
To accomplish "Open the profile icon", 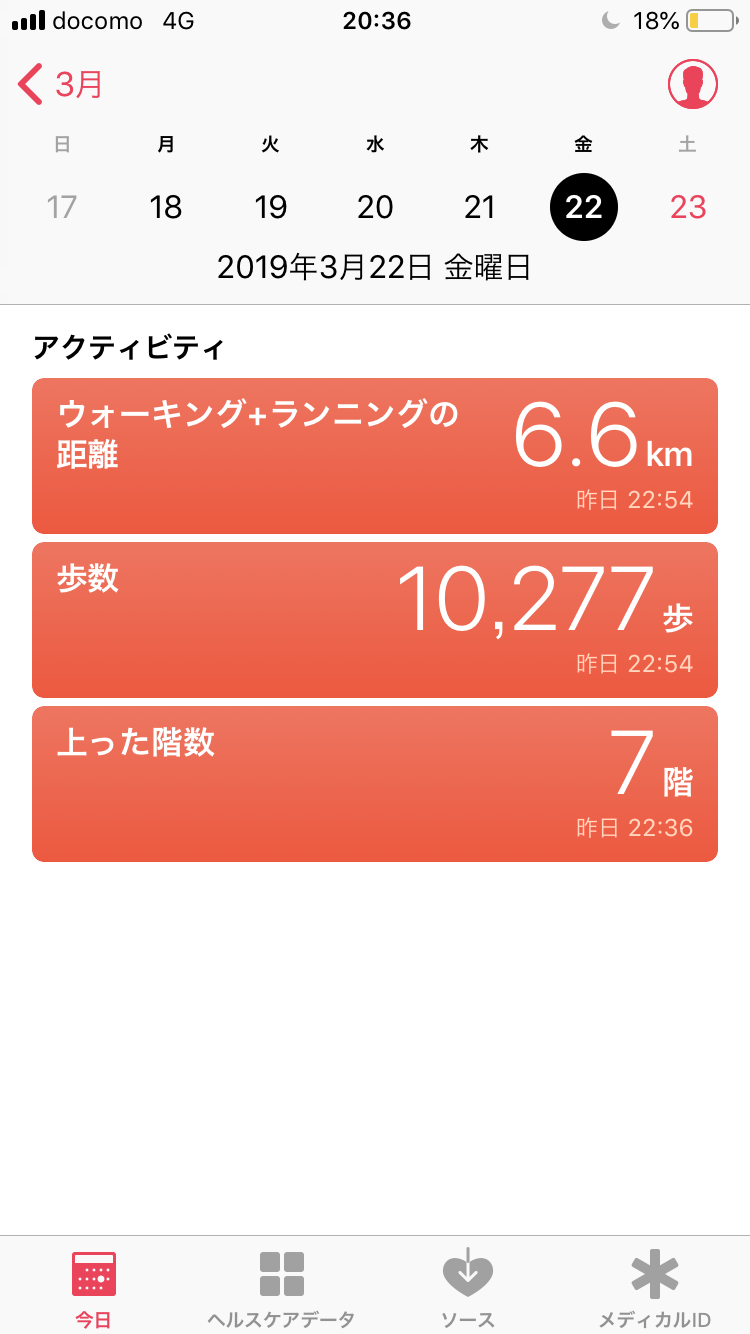I will [x=692, y=84].
